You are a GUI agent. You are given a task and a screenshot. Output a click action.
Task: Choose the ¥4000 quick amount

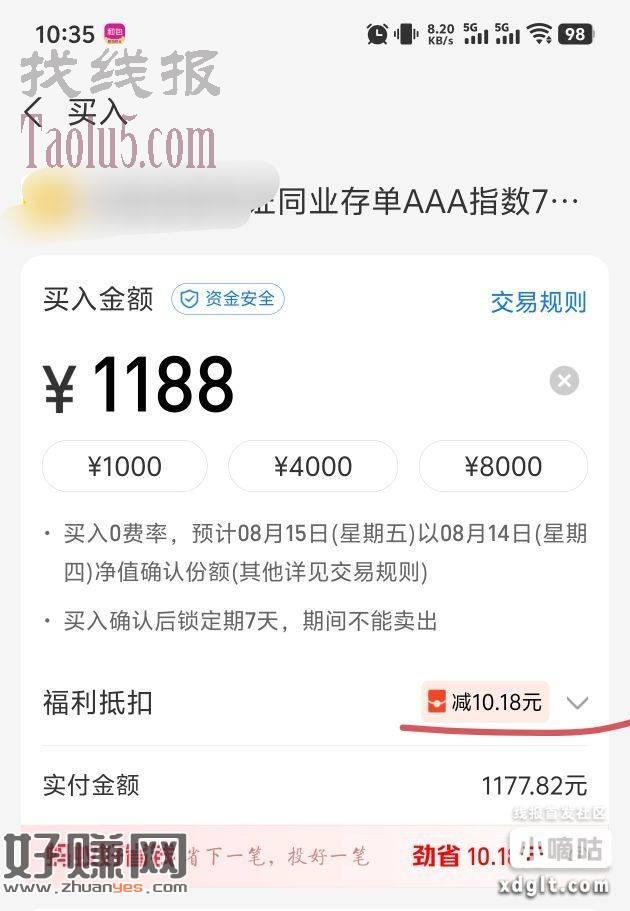coord(313,466)
